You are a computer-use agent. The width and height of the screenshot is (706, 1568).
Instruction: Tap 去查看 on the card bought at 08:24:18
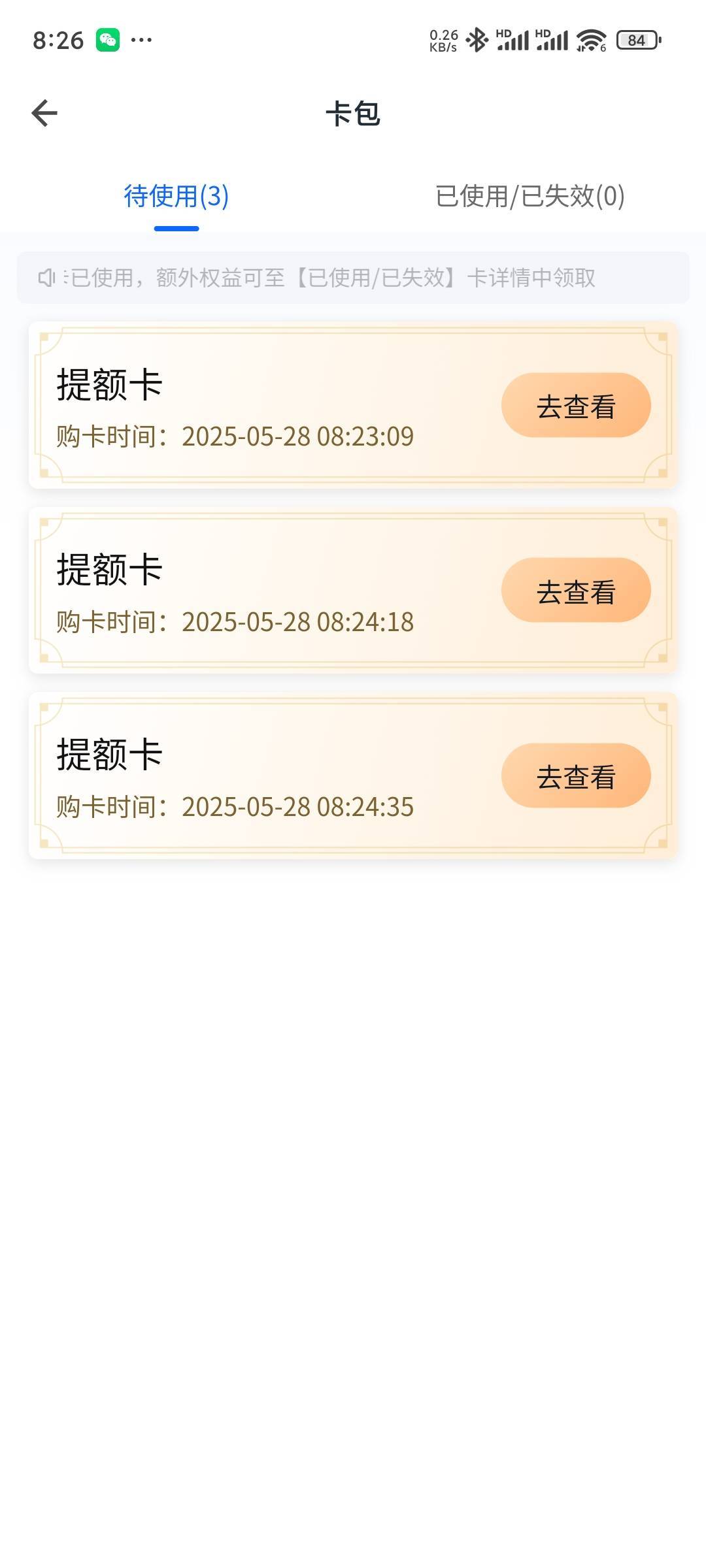(576, 591)
